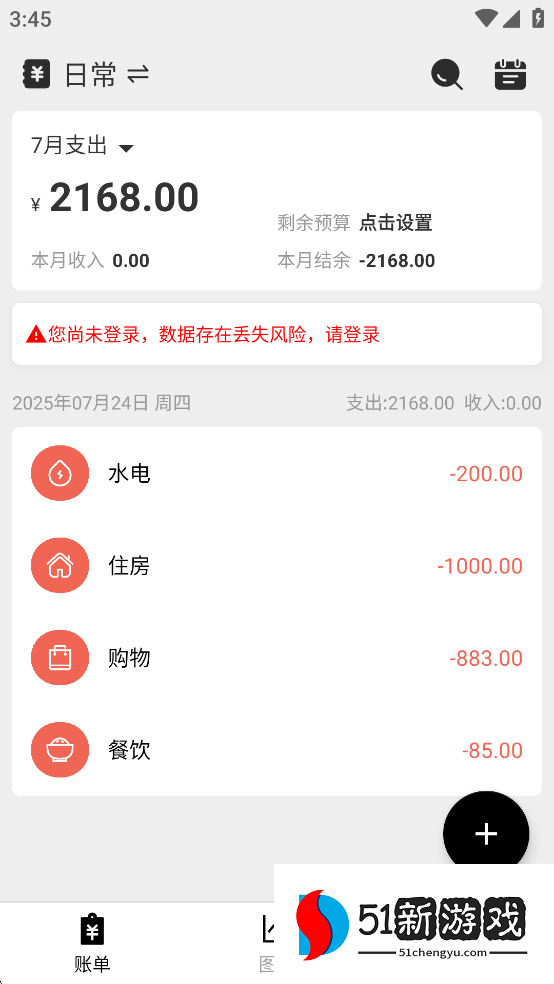
Task: Open the 购物 expense entry
Action: click(277, 658)
